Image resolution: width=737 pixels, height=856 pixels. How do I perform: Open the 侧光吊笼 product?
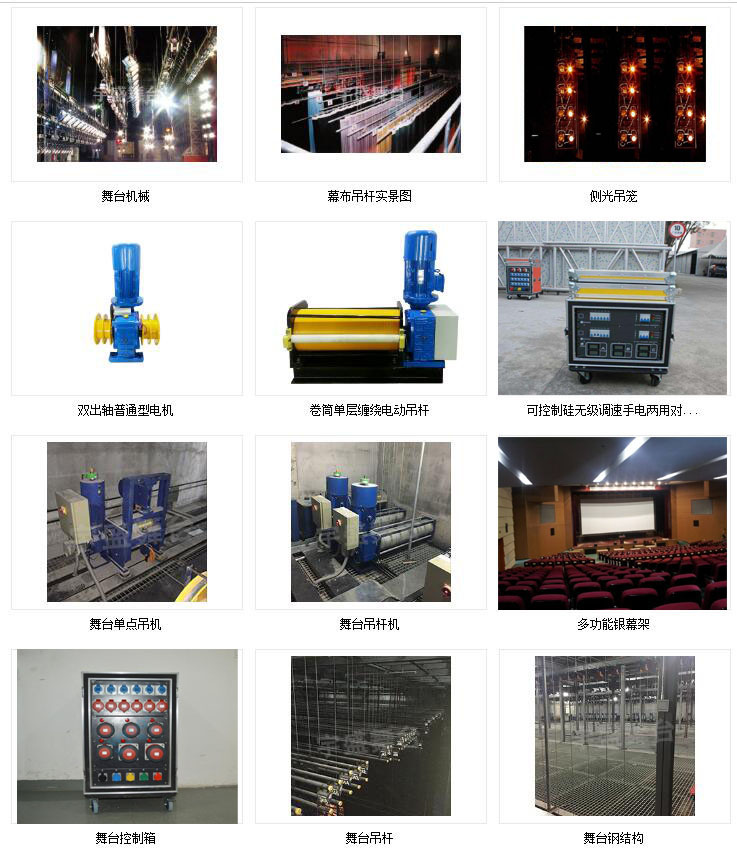click(x=614, y=94)
